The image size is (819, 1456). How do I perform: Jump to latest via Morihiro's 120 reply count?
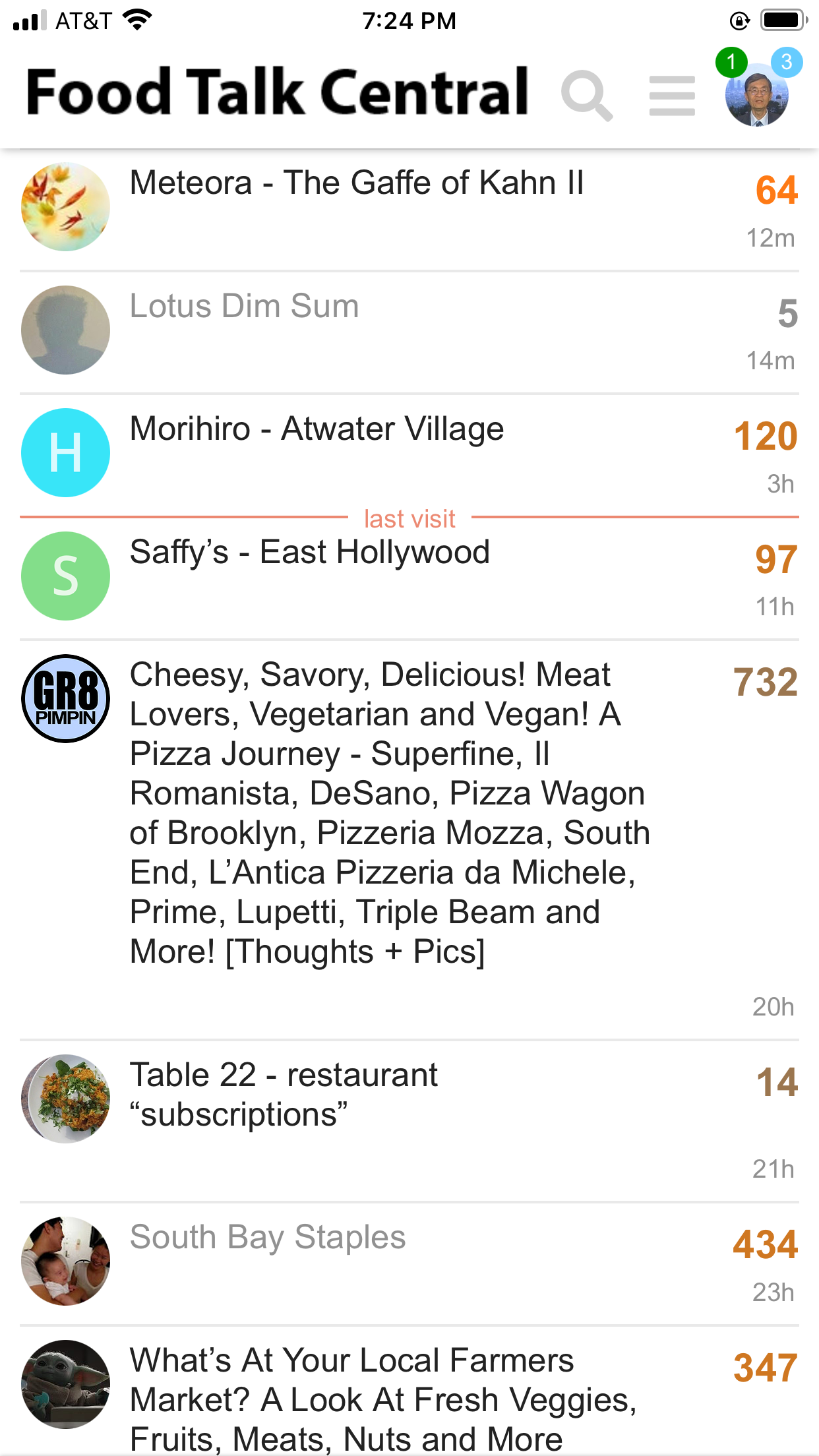766,436
